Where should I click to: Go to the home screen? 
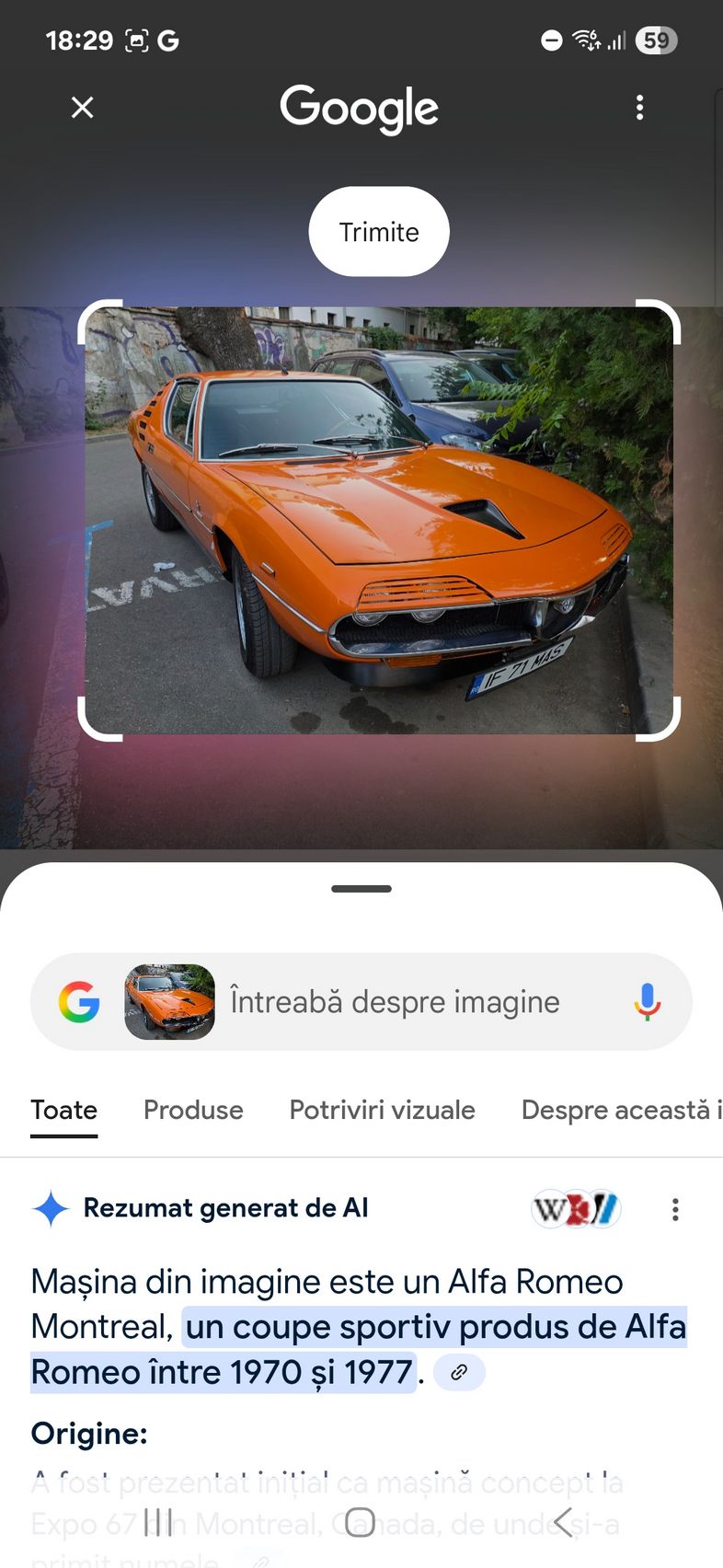[x=360, y=1523]
